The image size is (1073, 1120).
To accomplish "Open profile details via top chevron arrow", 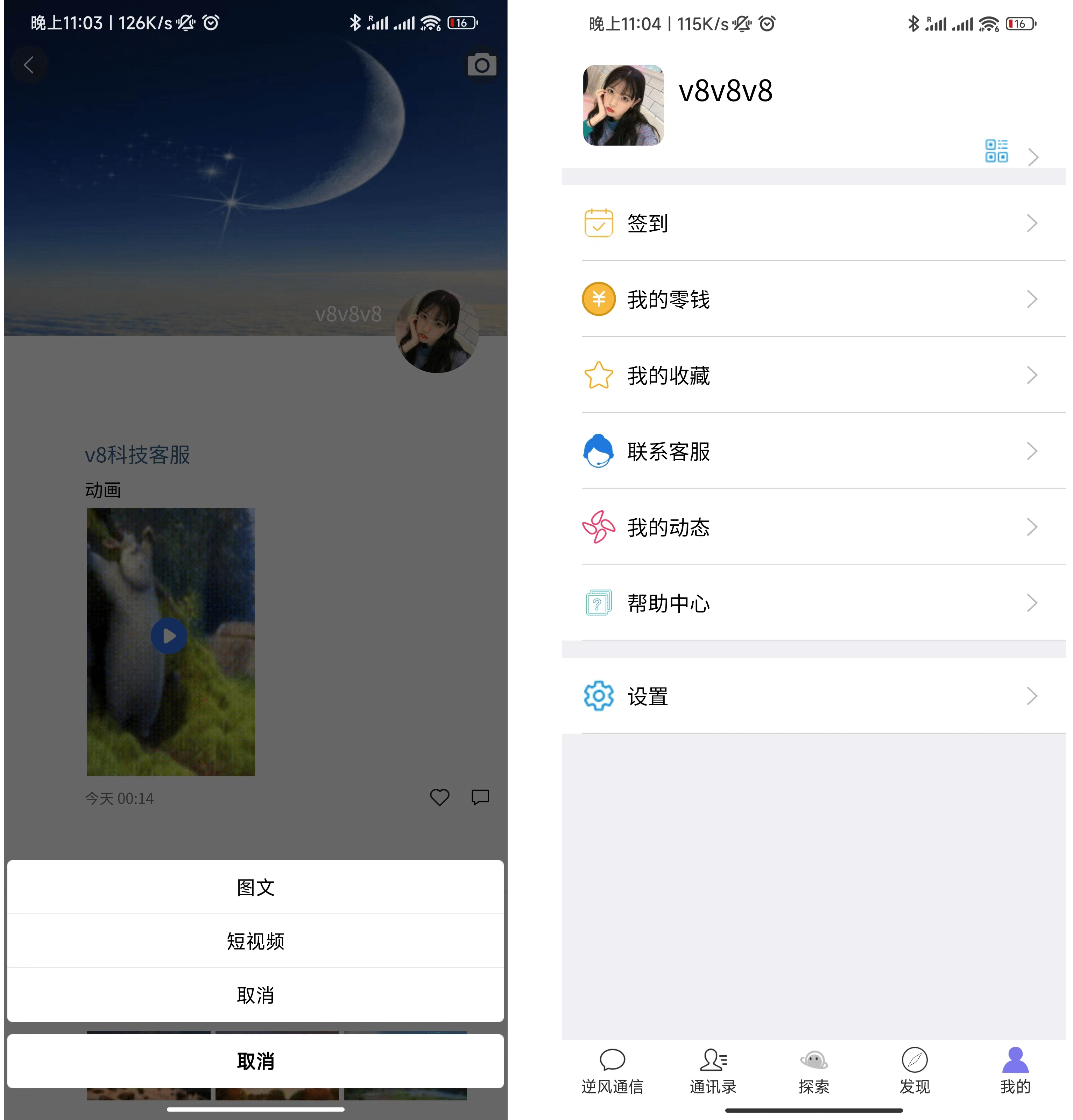I will tap(1033, 157).
